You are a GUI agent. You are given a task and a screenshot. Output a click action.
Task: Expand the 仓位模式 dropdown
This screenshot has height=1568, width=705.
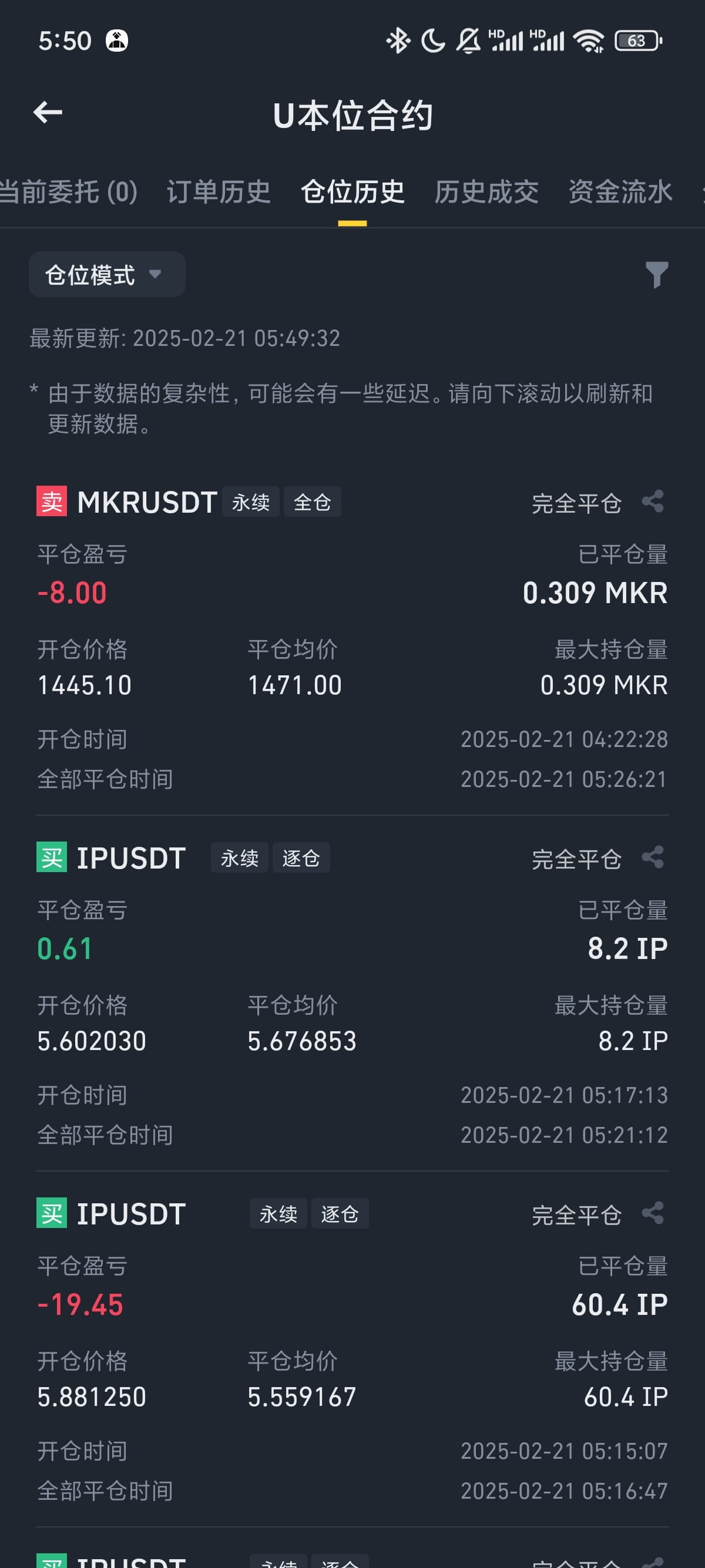[107, 274]
